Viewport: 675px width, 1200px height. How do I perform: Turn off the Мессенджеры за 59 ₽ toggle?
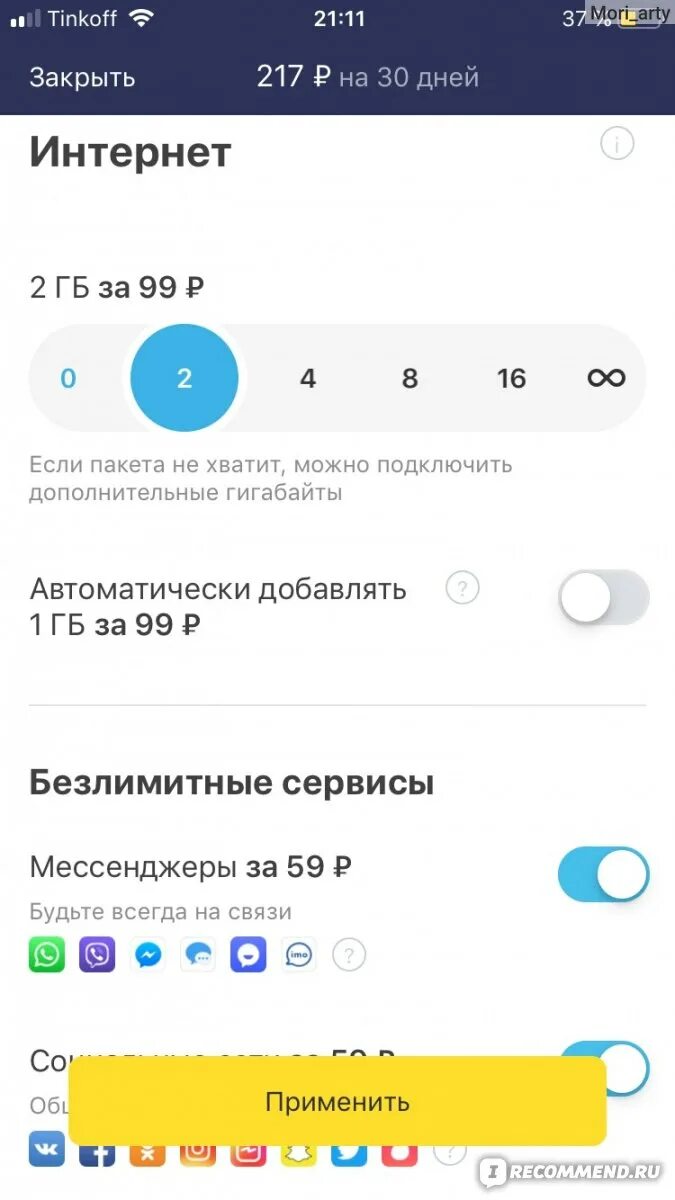click(x=604, y=875)
